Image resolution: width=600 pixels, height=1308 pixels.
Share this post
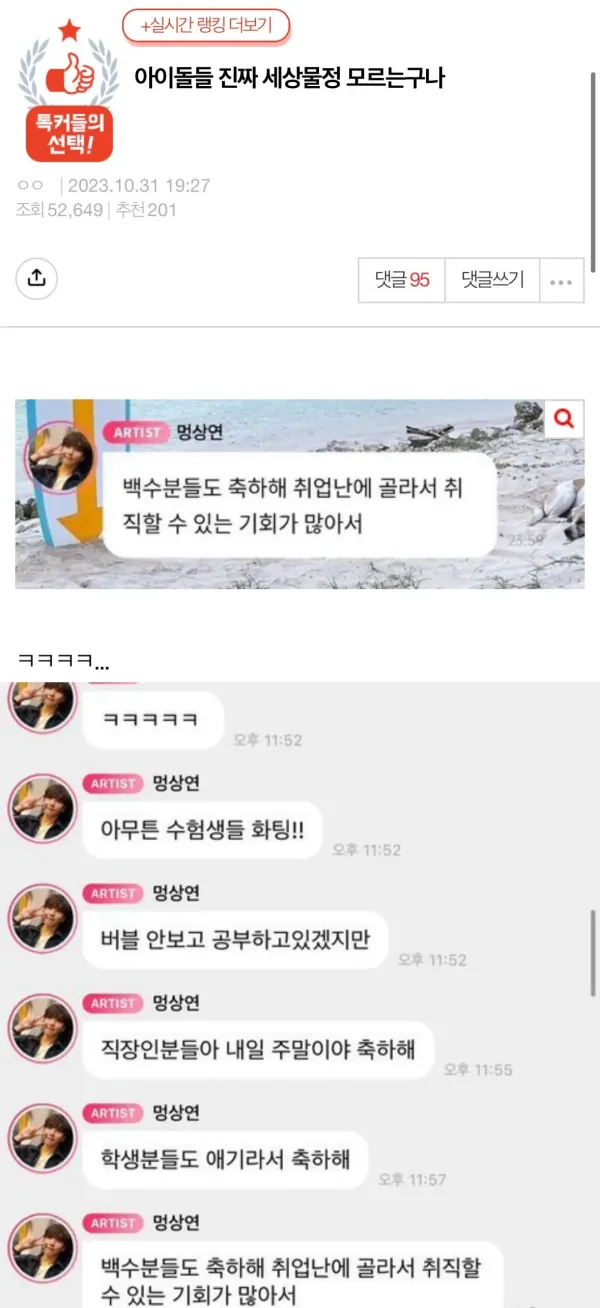click(x=37, y=278)
